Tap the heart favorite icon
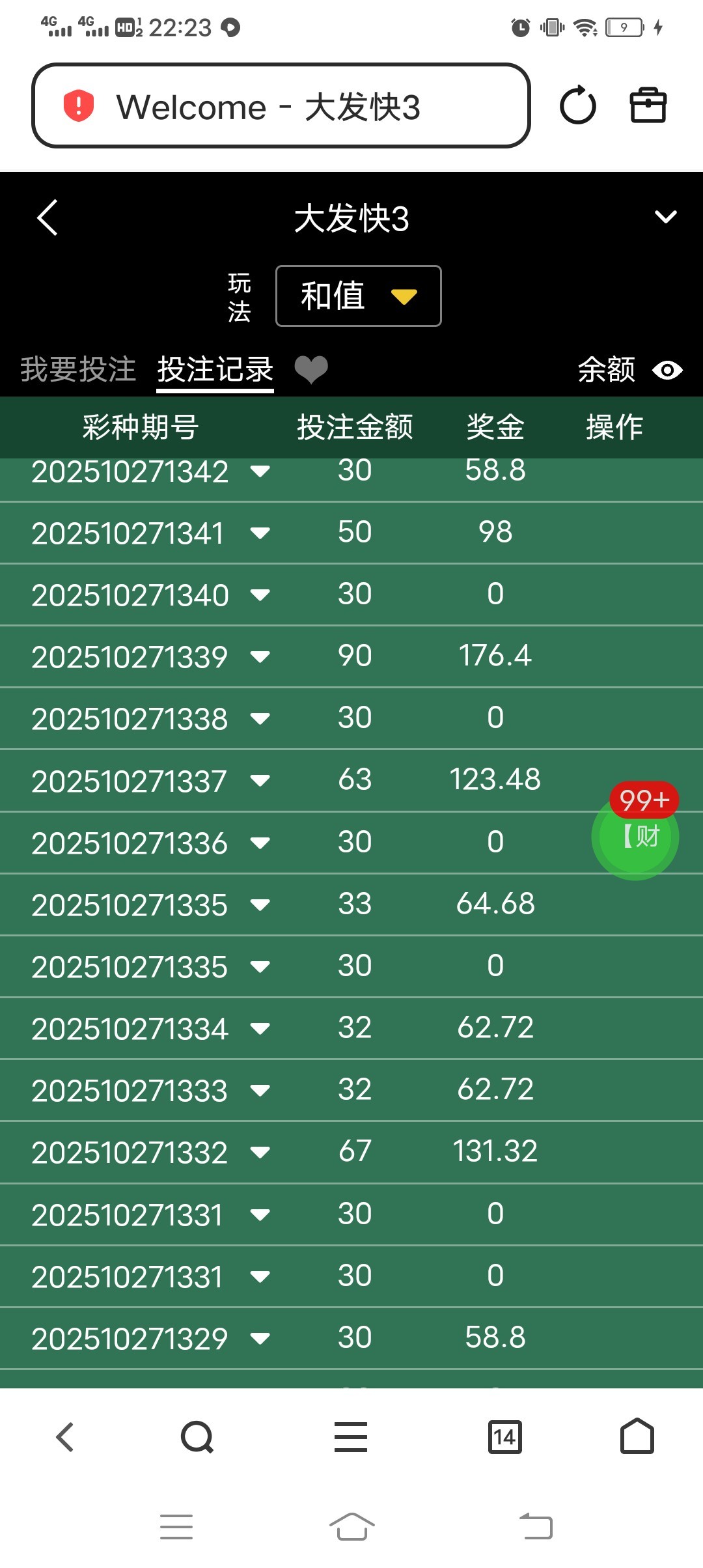The height and width of the screenshot is (1568, 703). coord(311,370)
